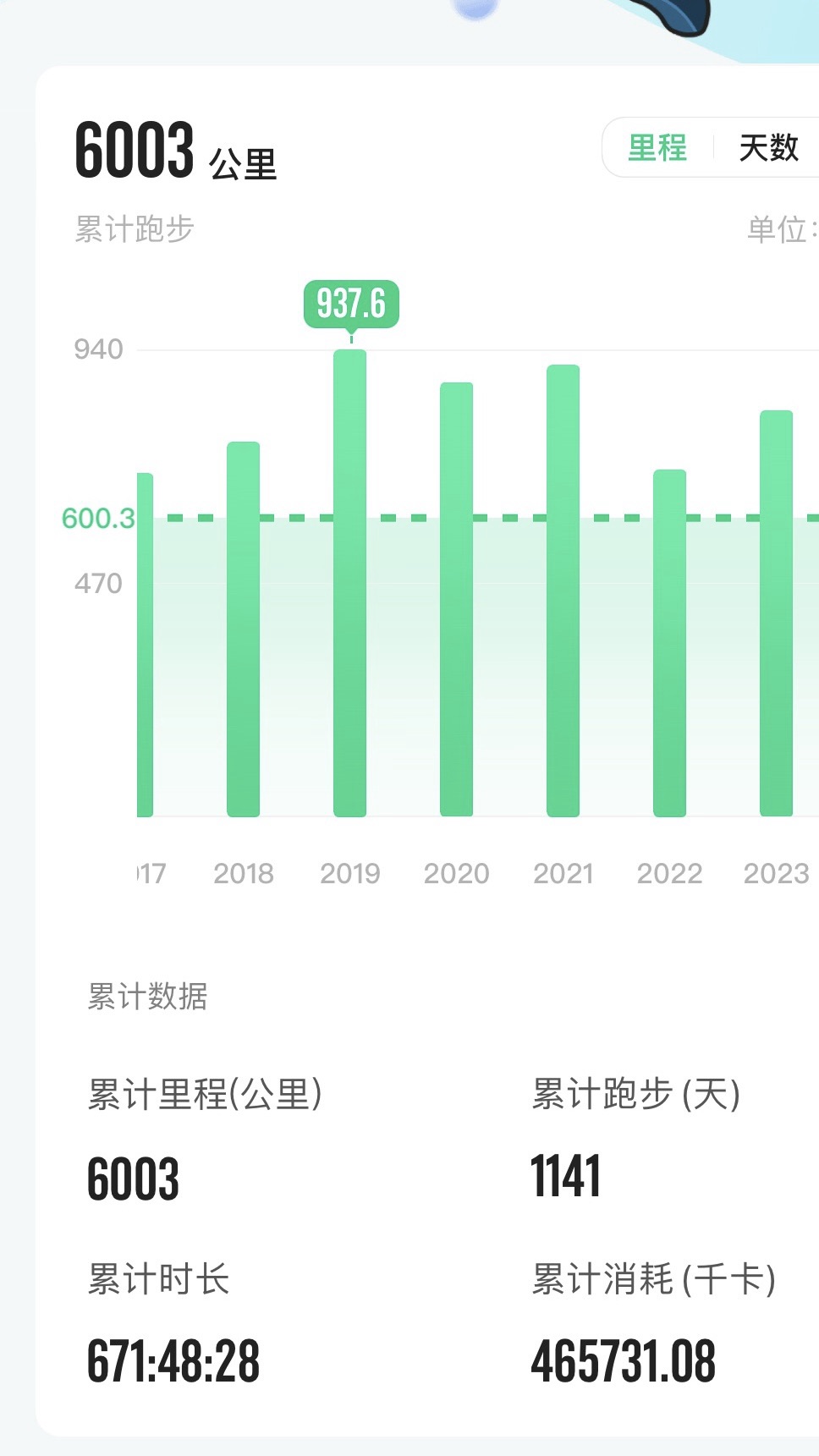The image size is (819, 1456).
Task: Select the 2020 bar in chart
Action: coord(457,599)
